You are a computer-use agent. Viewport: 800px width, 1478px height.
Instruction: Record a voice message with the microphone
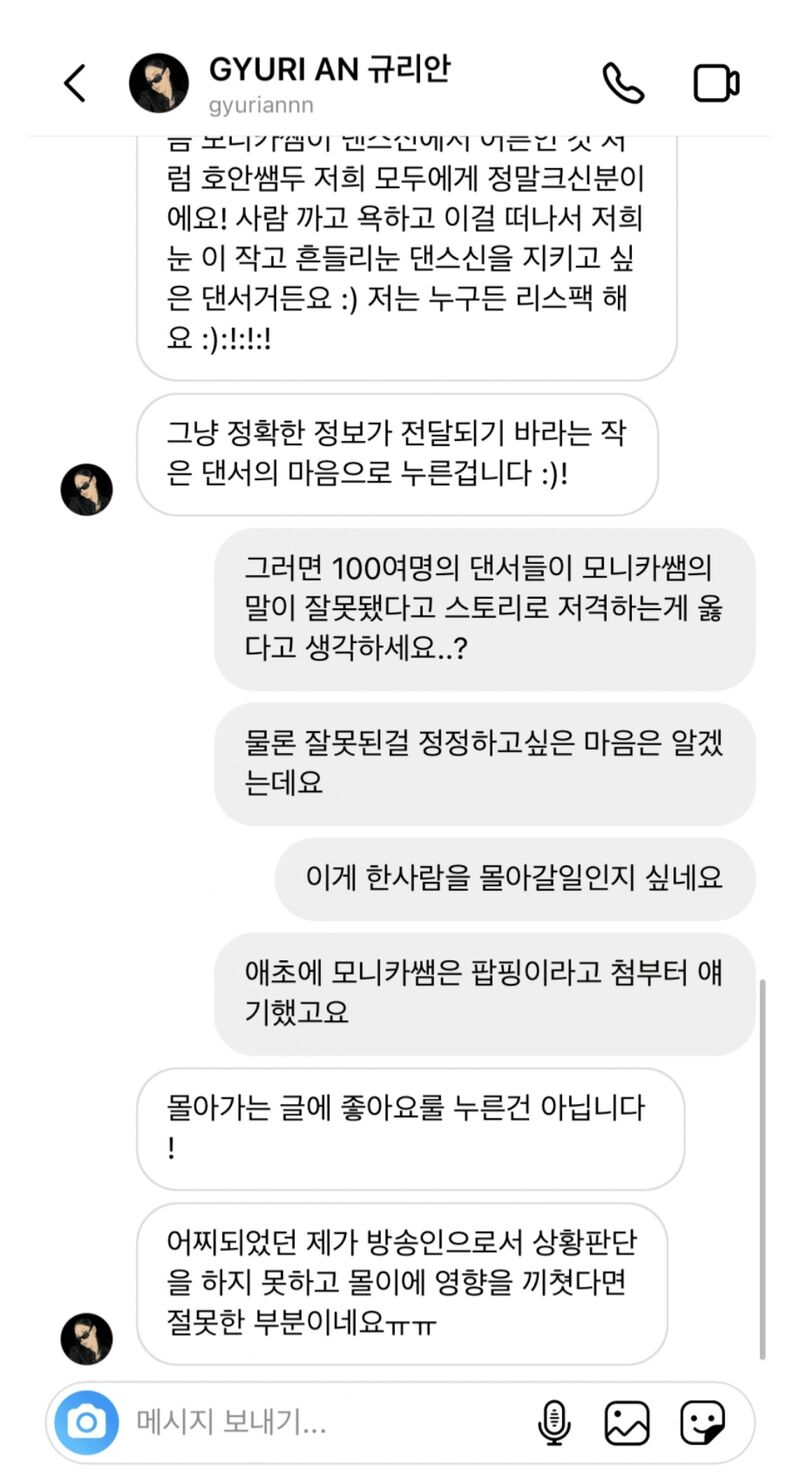554,1422
